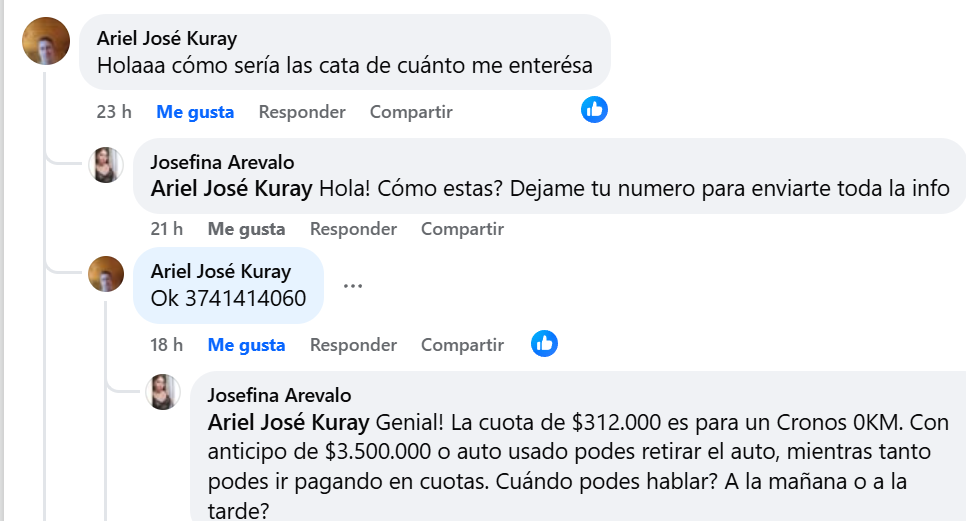Open Josefina Arevalo's profile picture on last reply
The height and width of the screenshot is (521, 966).
click(x=162, y=392)
